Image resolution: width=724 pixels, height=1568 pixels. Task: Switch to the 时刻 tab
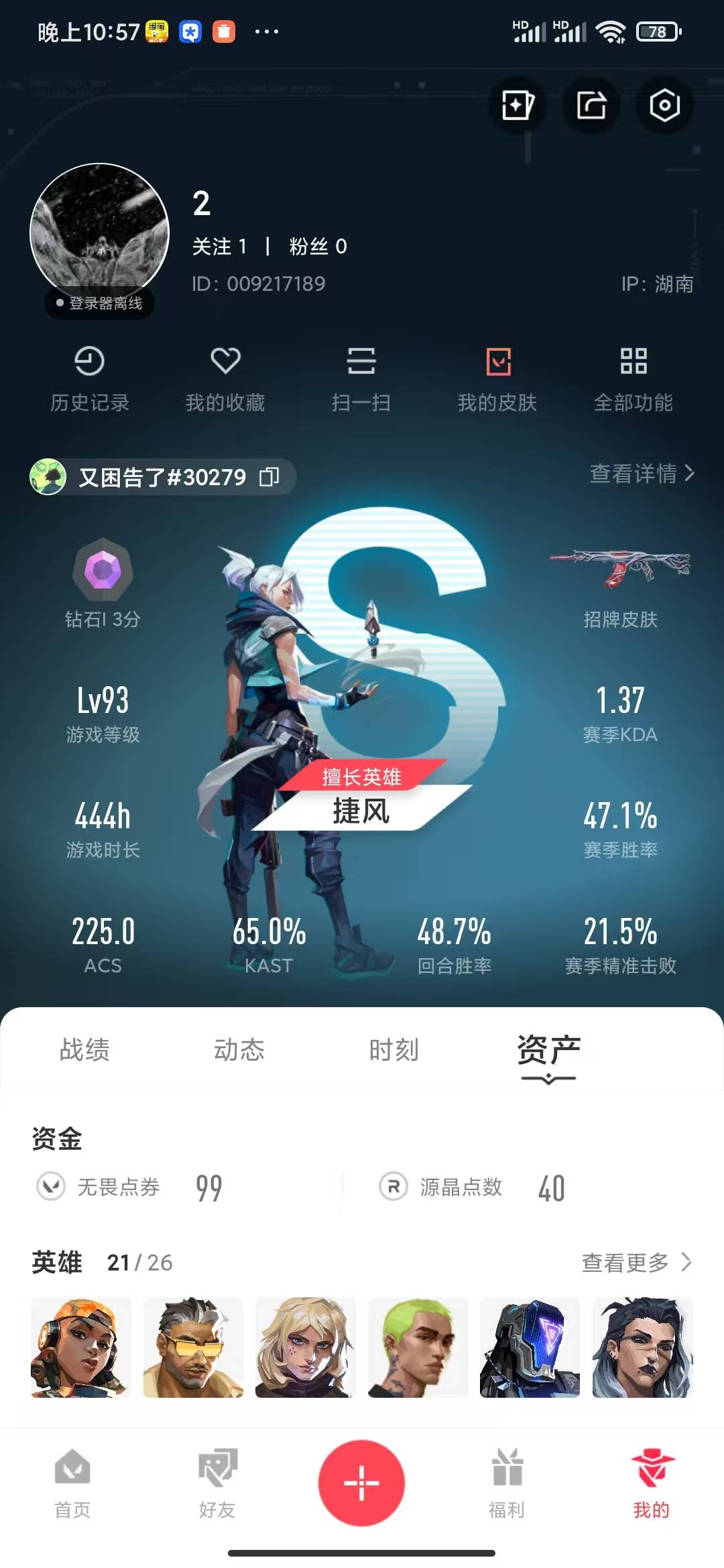click(x=394, y=1049)
